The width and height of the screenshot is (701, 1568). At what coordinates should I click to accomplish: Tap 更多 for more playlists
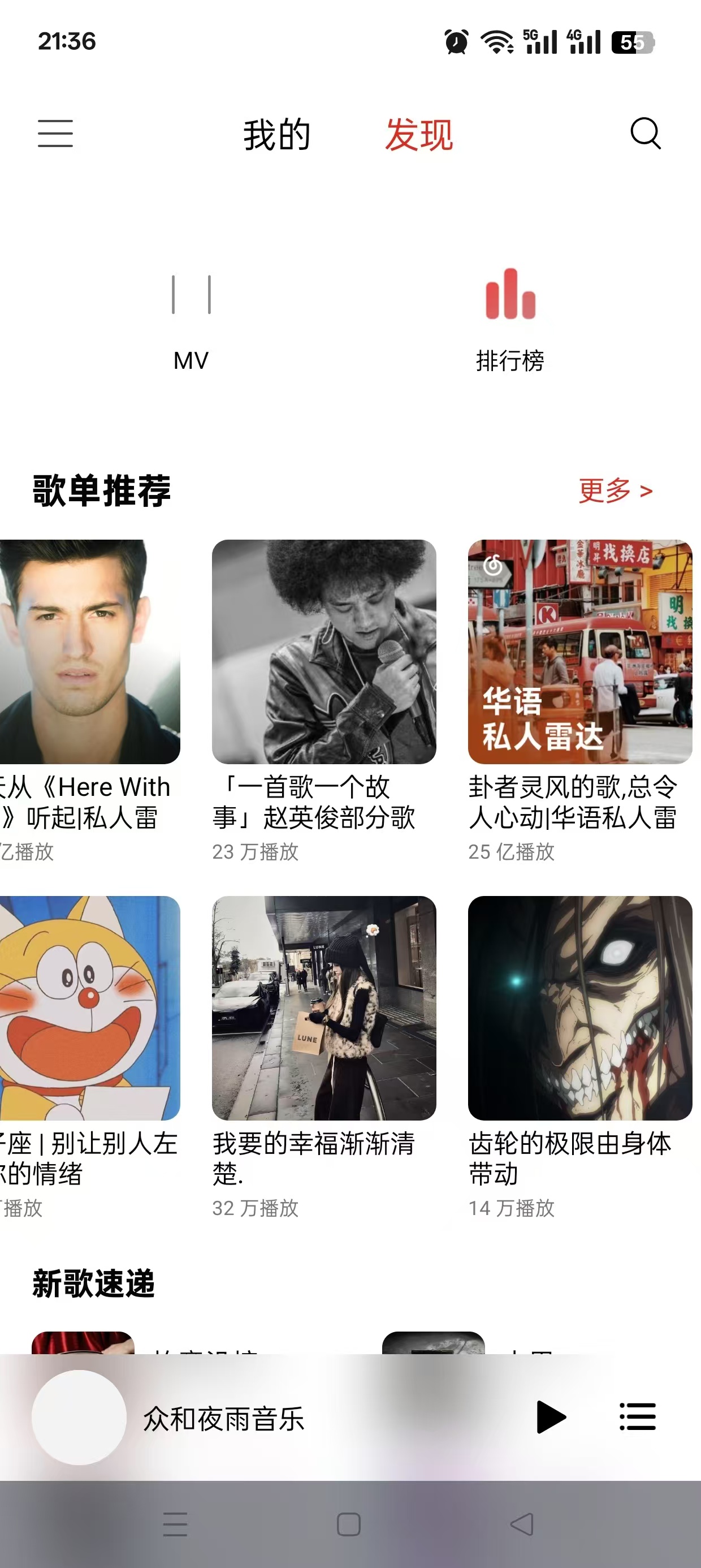coord(615,490)
